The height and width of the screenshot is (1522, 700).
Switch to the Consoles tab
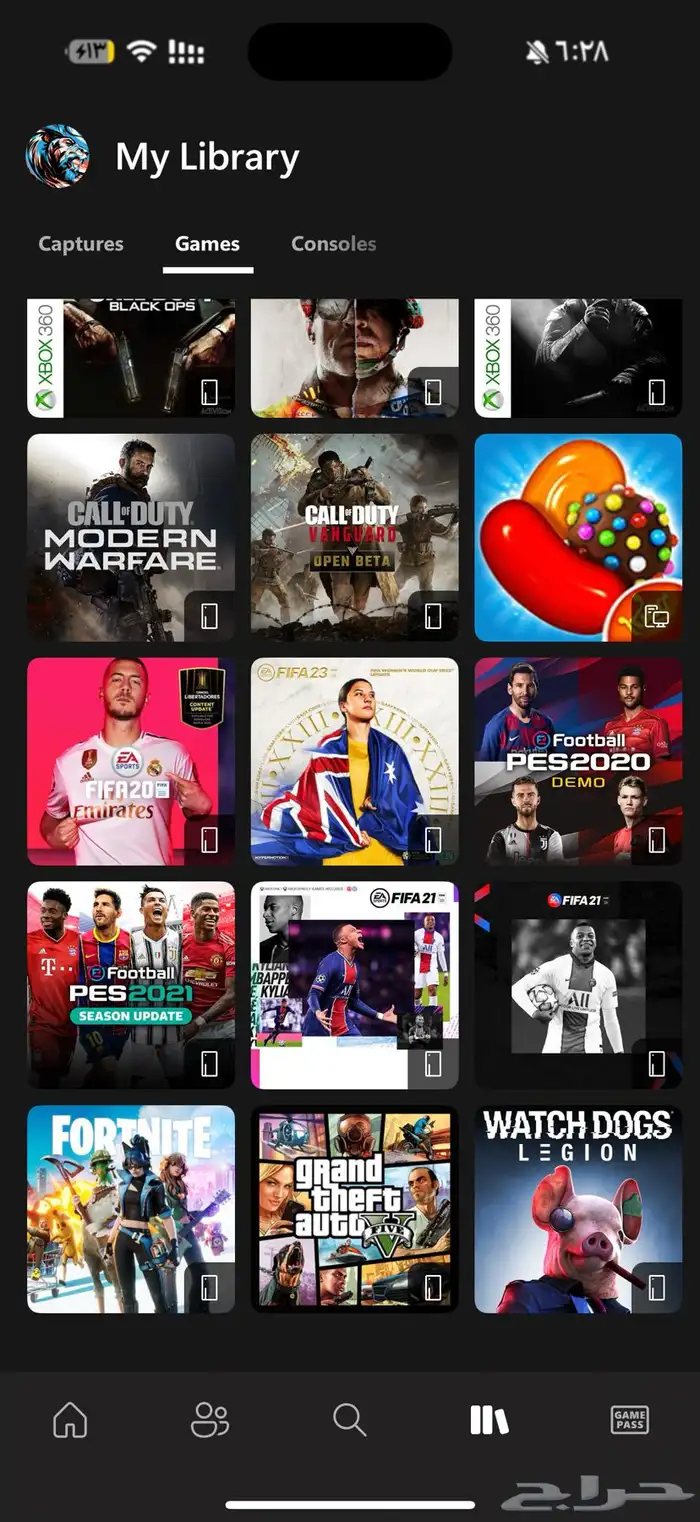pos(333,243)
